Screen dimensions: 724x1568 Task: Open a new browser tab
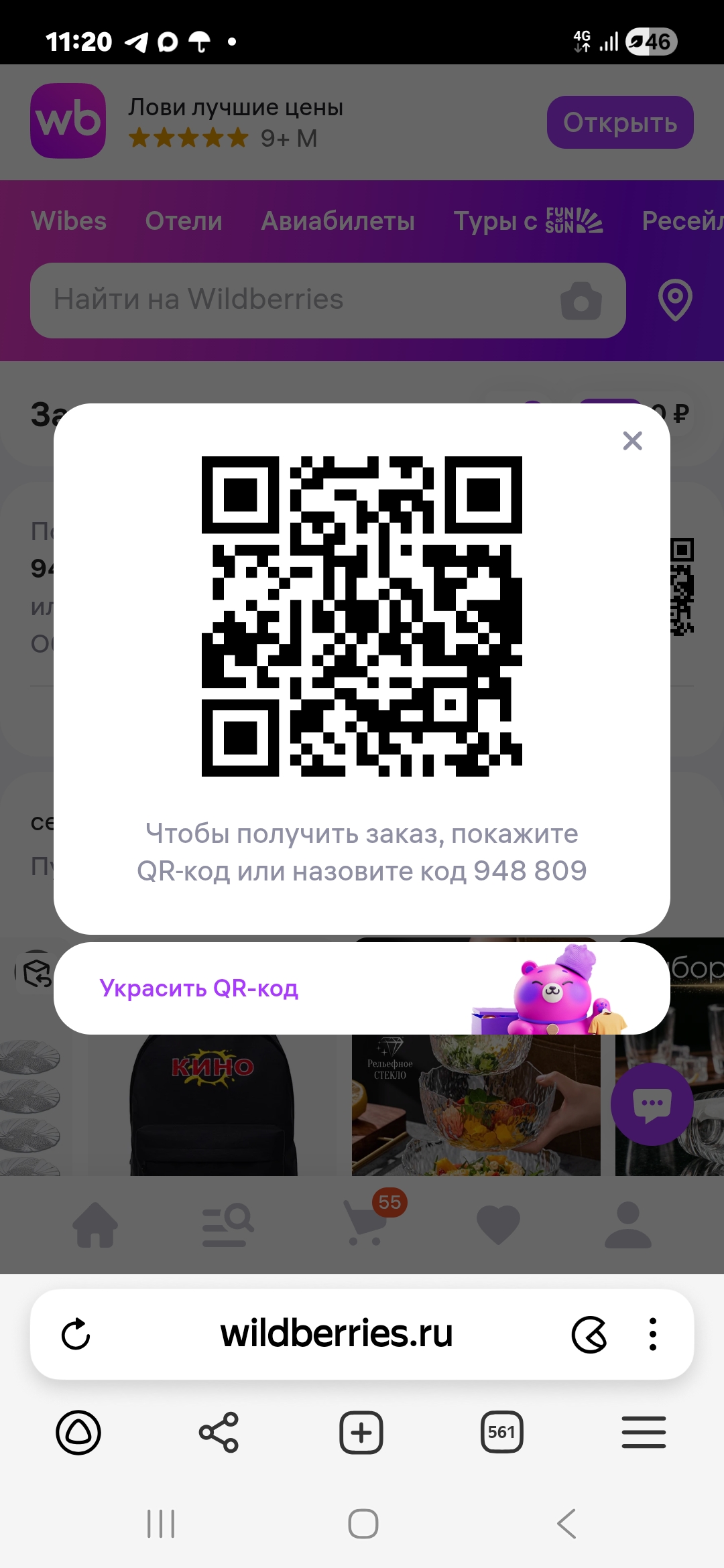click(361, 1433)
